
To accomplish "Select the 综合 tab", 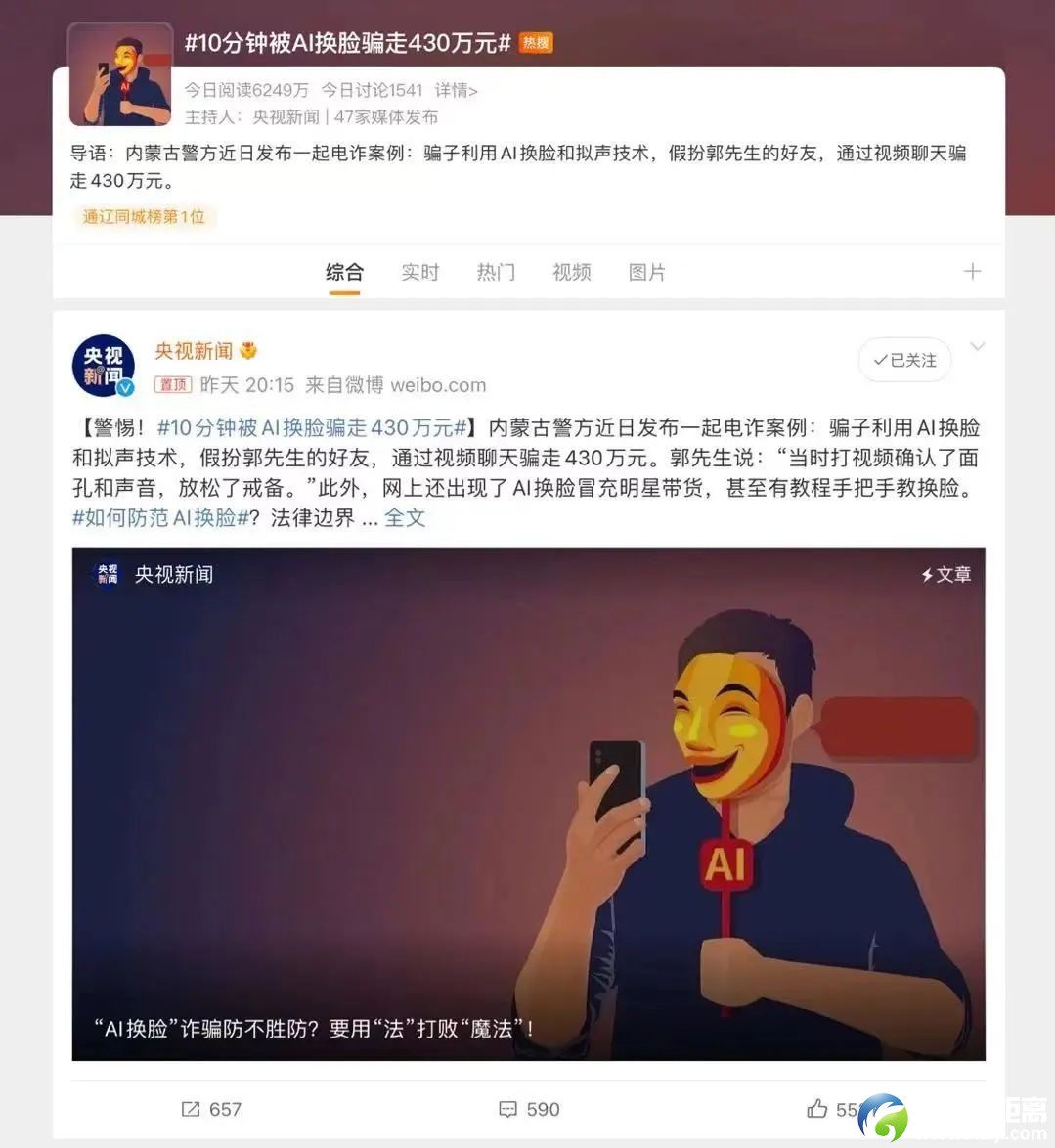I will [x=344, y=272].
